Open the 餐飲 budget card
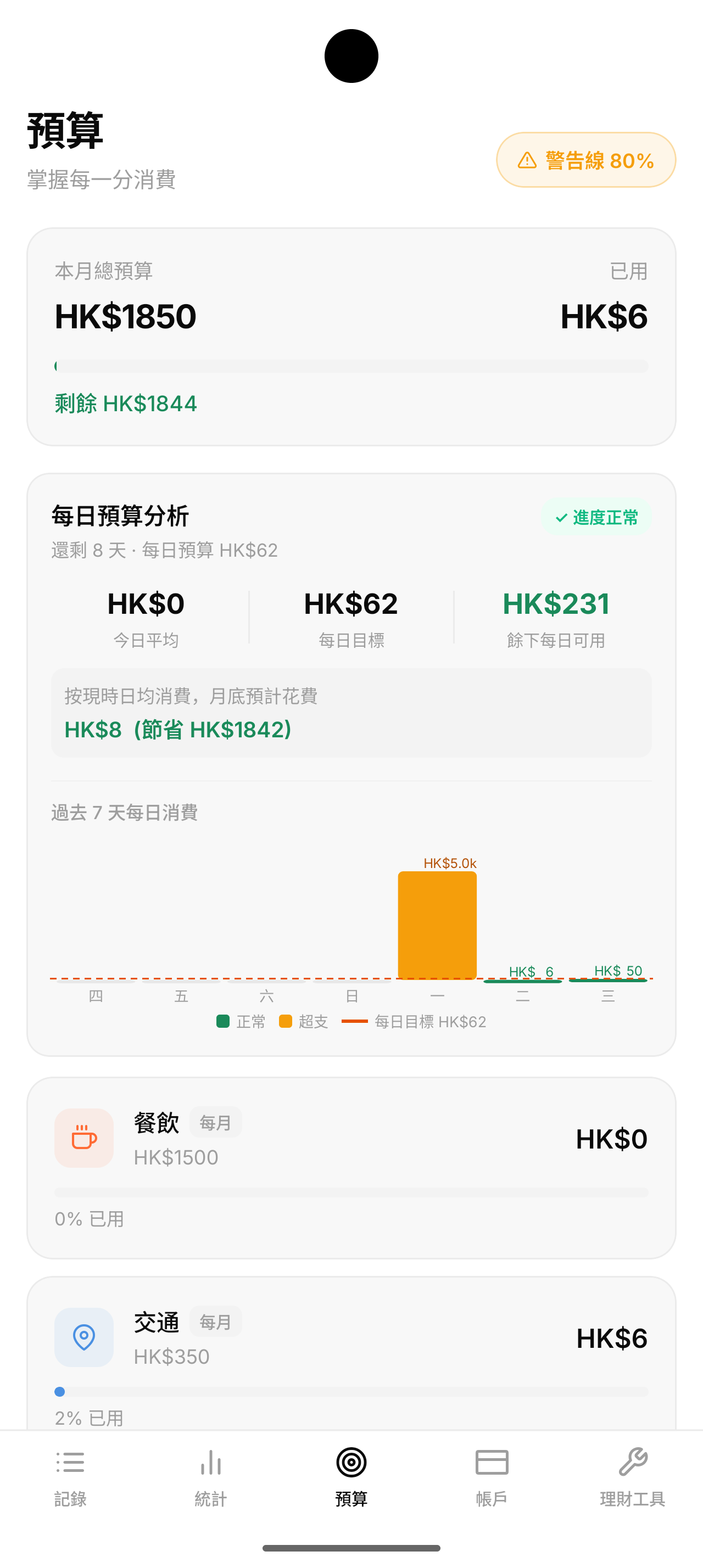Screen dimensions: 703x1568 pyautogui.click(x=351, y=1167)
